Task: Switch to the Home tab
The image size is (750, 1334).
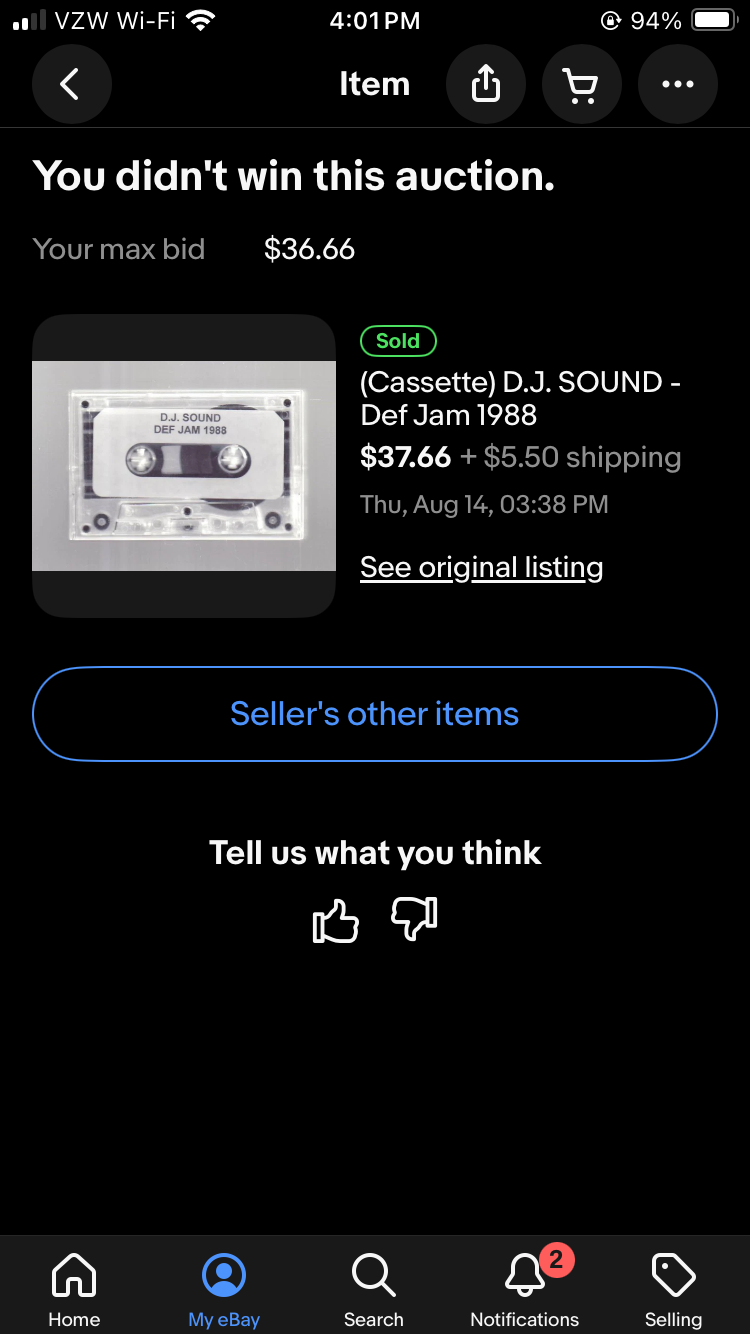Action: 74,1290
